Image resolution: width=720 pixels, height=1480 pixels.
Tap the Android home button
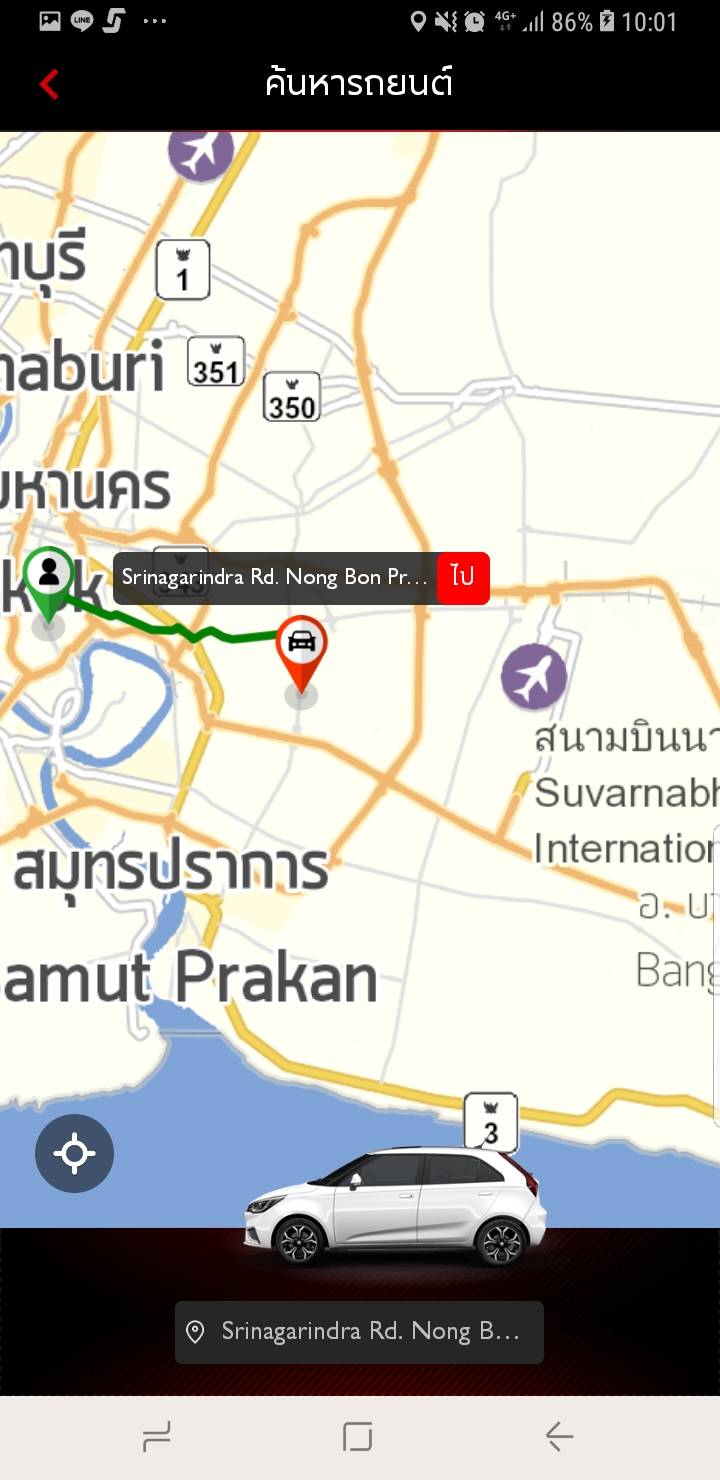tap(357, 1437)
